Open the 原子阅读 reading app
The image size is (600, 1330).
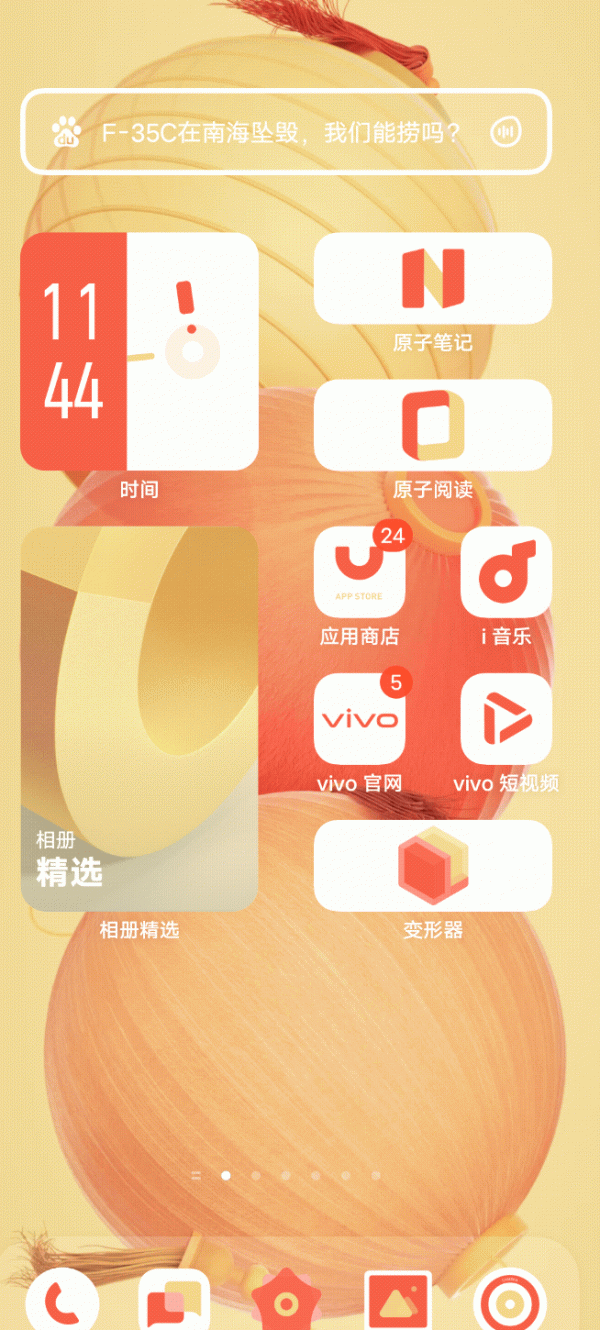[432, 425]
